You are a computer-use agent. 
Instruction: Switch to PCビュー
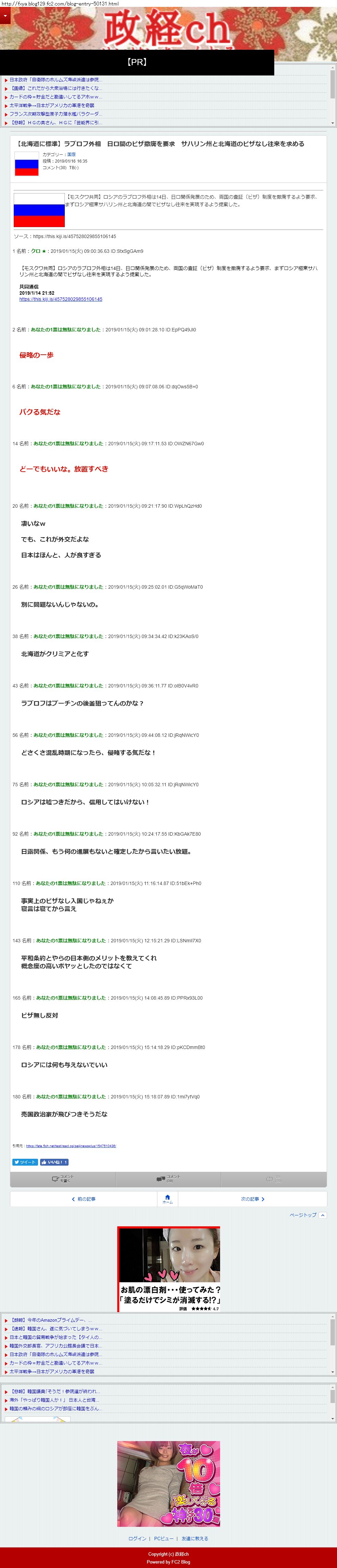pos(163,1538)
